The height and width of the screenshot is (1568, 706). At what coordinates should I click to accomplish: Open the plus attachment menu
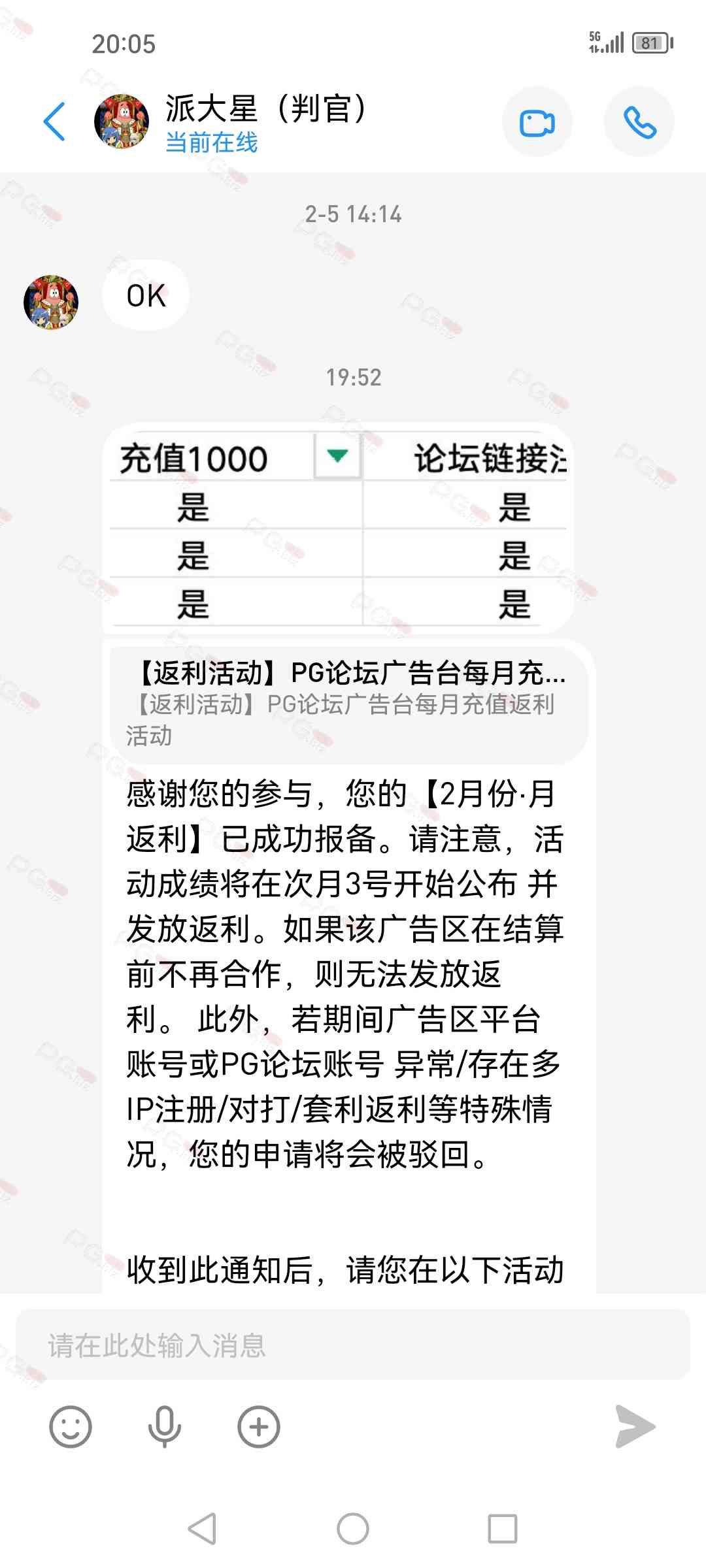259,1426
